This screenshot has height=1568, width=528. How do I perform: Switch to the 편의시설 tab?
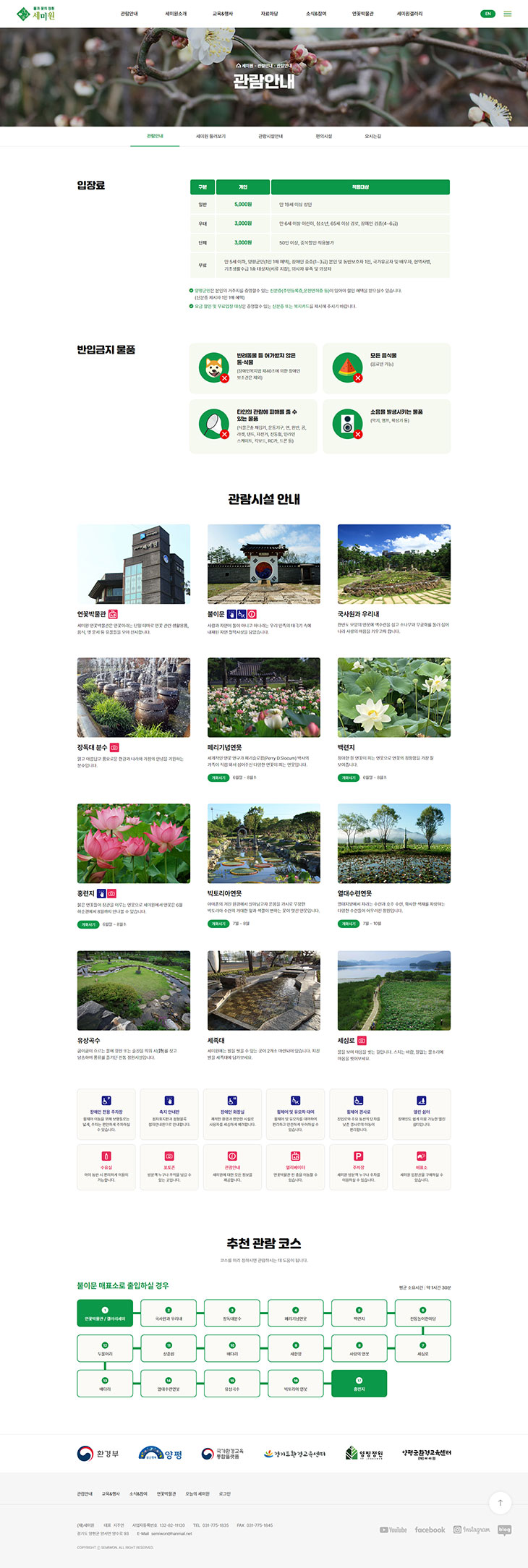(324, 136)
